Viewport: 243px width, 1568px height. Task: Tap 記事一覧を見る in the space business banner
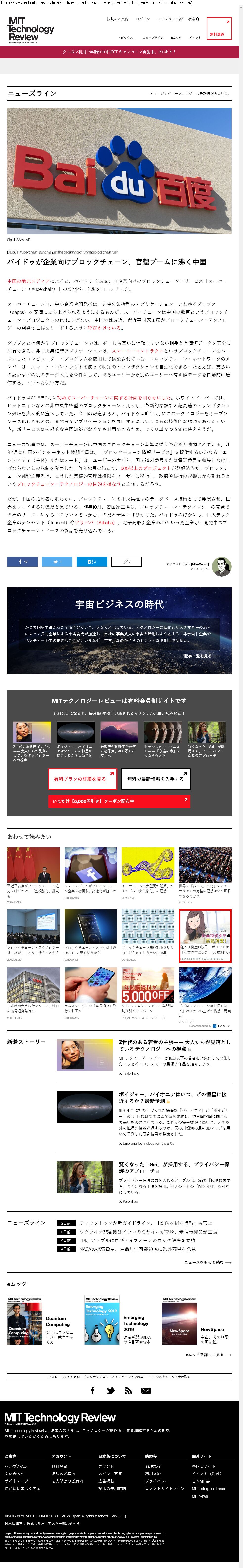click(x=201, y=655)
